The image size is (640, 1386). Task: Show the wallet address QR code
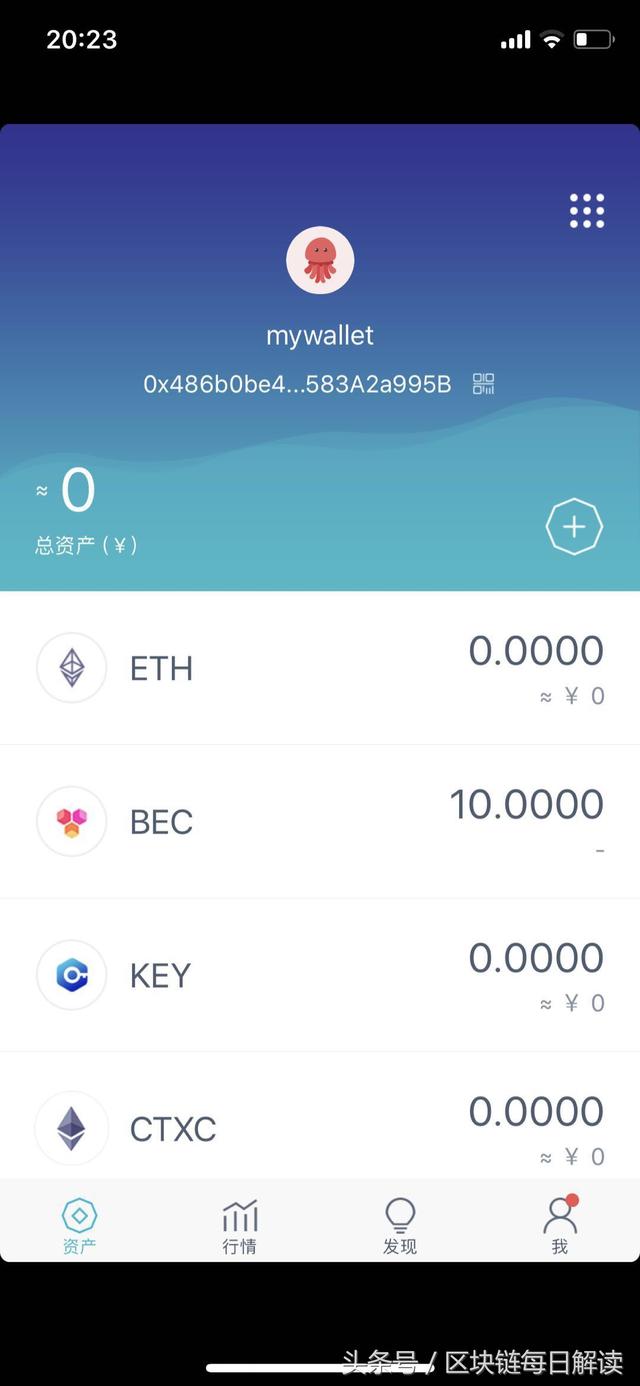coord(484,384)
